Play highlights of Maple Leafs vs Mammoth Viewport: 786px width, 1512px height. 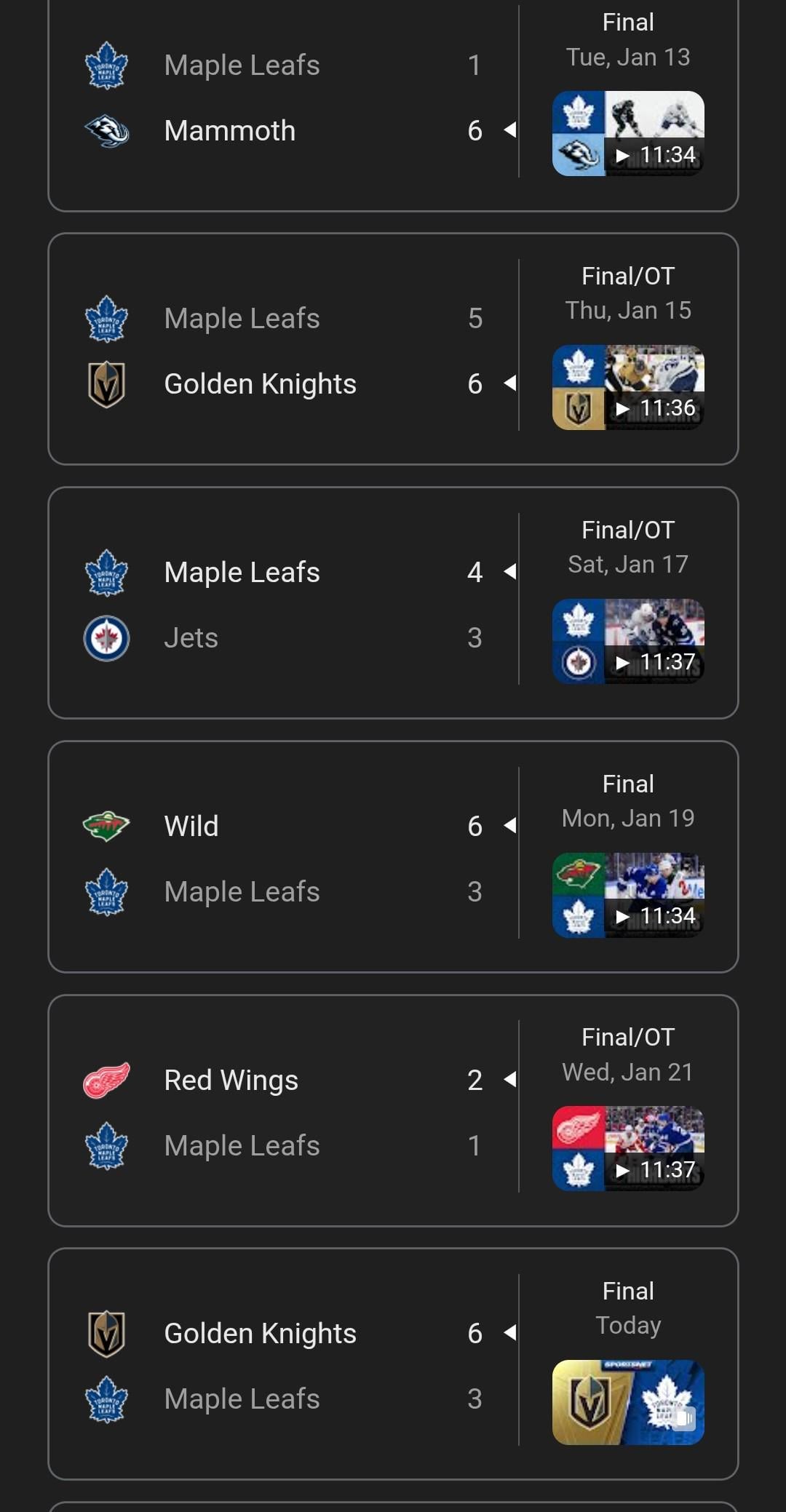[628, 133]
